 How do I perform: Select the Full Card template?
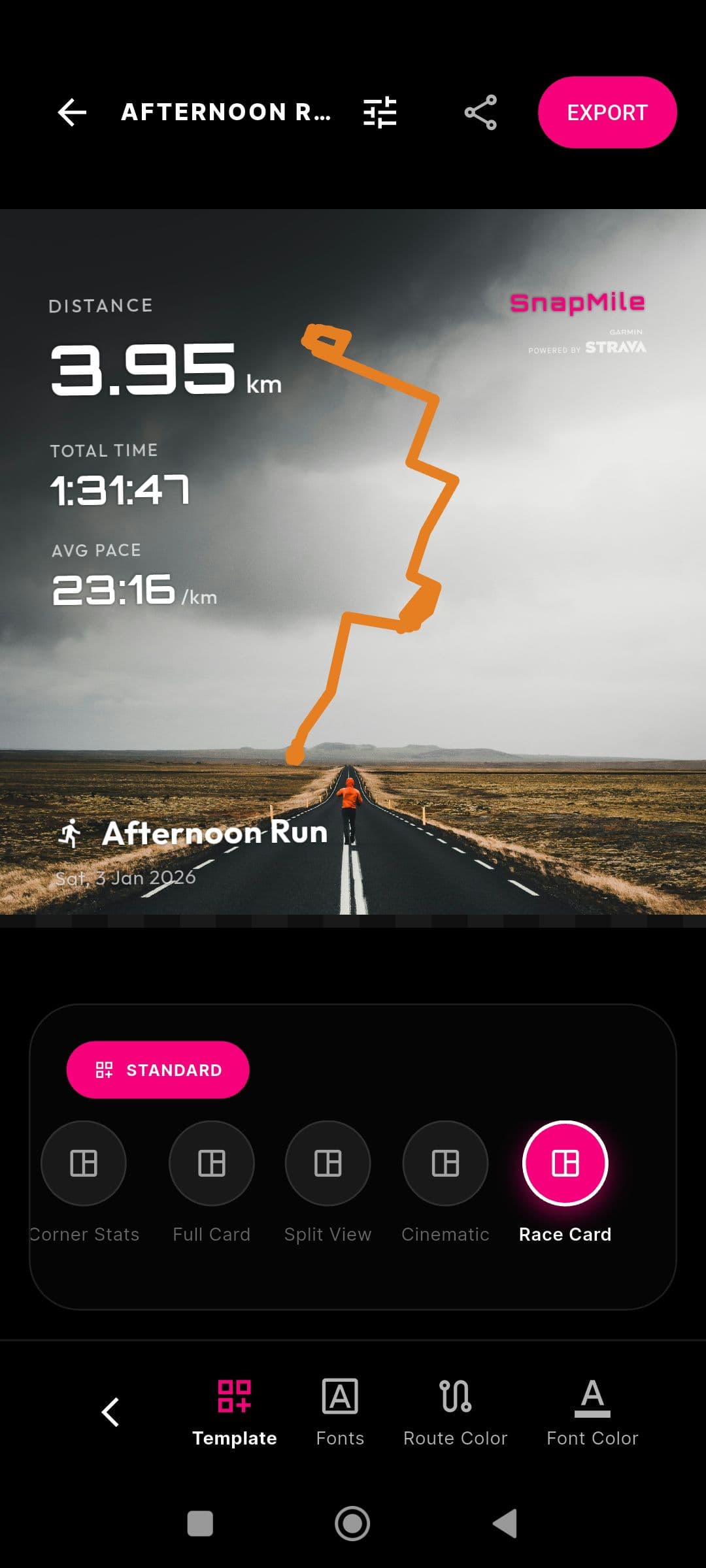tap(211, 1163)
